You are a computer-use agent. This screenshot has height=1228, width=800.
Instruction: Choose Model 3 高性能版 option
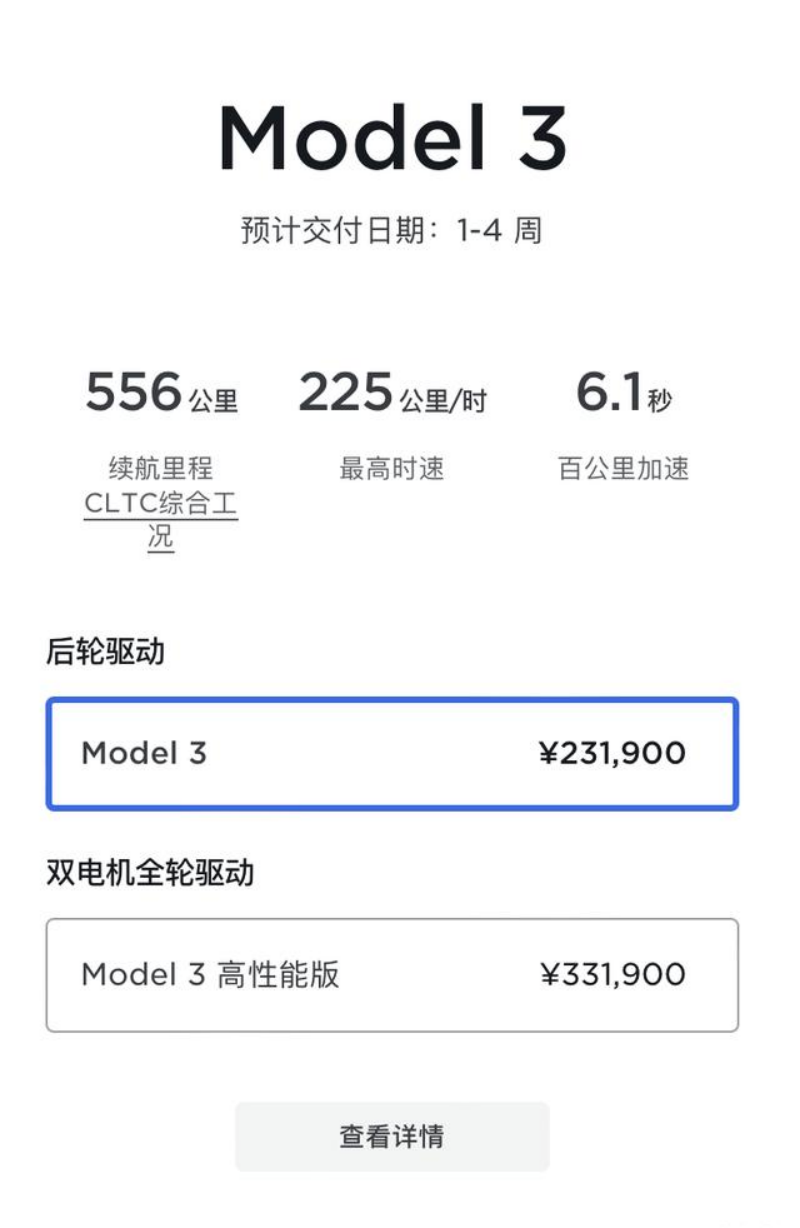(x=392, y=975)
